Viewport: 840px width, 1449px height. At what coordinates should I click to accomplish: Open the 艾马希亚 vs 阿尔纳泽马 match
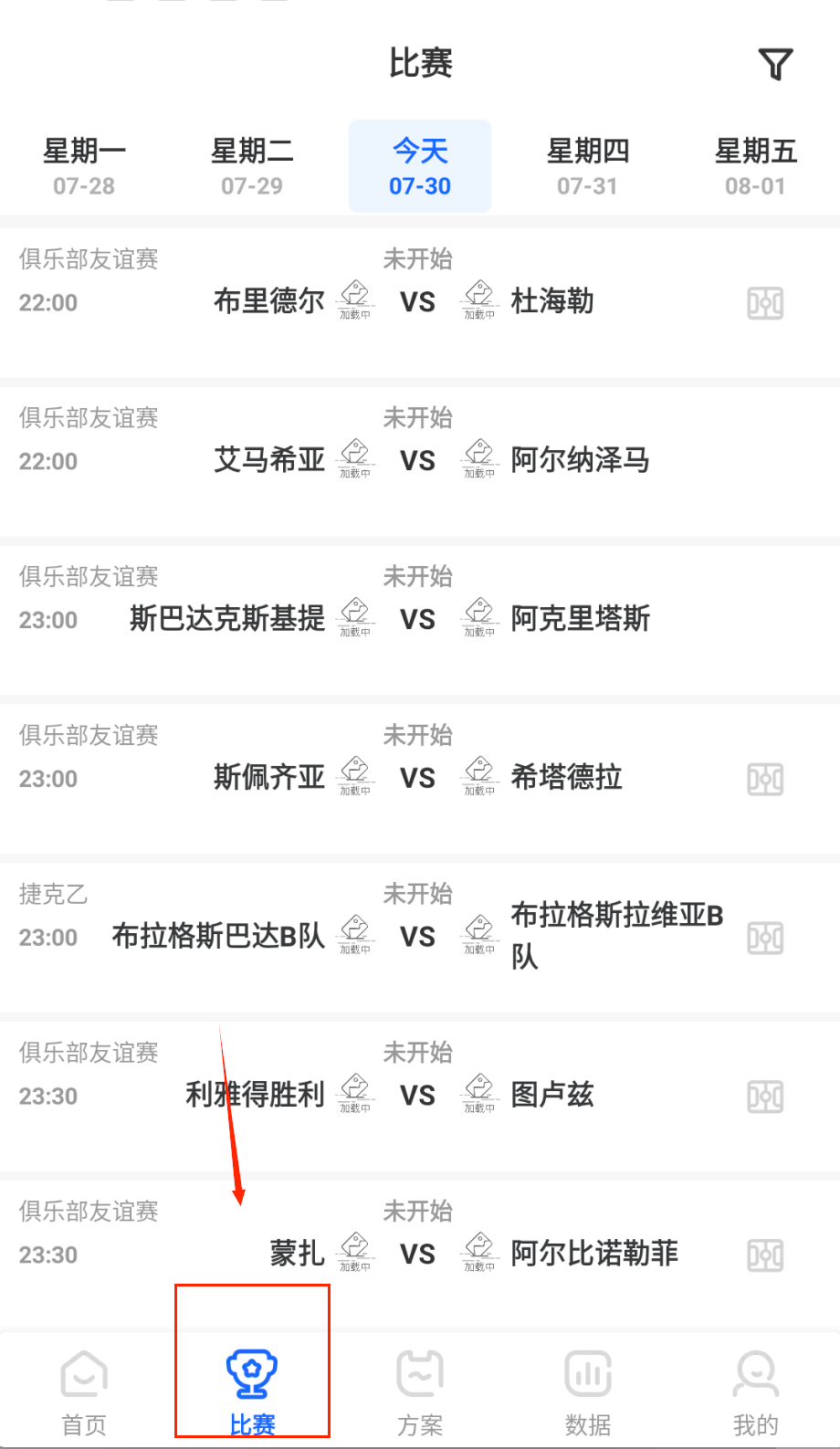tap(417, 461)
